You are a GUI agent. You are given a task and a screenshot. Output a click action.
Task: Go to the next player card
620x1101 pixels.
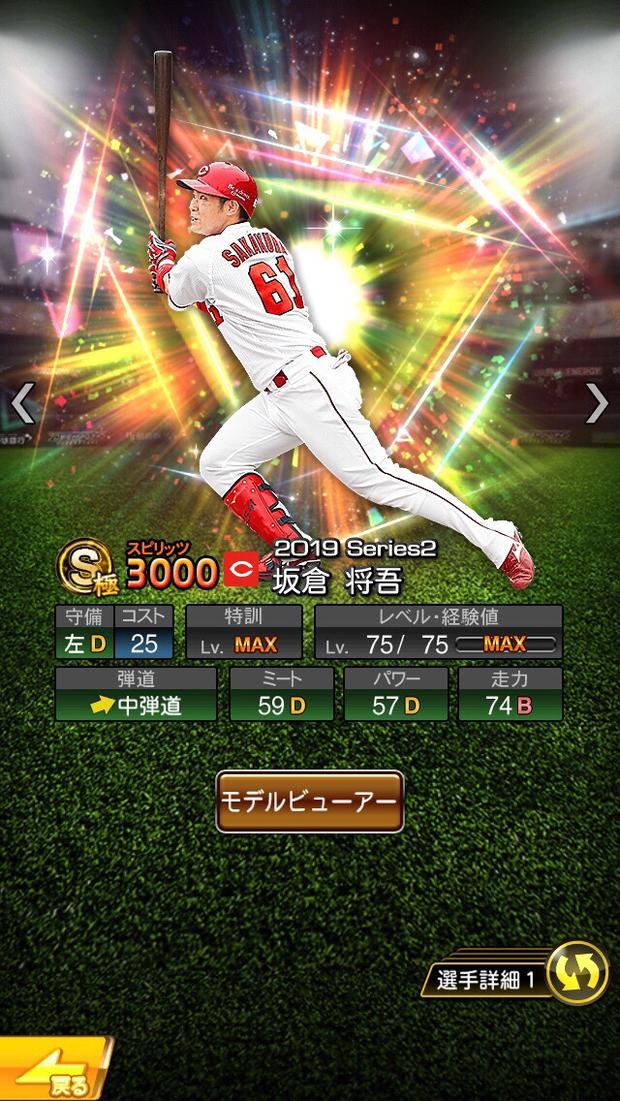pyautogui.click(x=597, y=403)
